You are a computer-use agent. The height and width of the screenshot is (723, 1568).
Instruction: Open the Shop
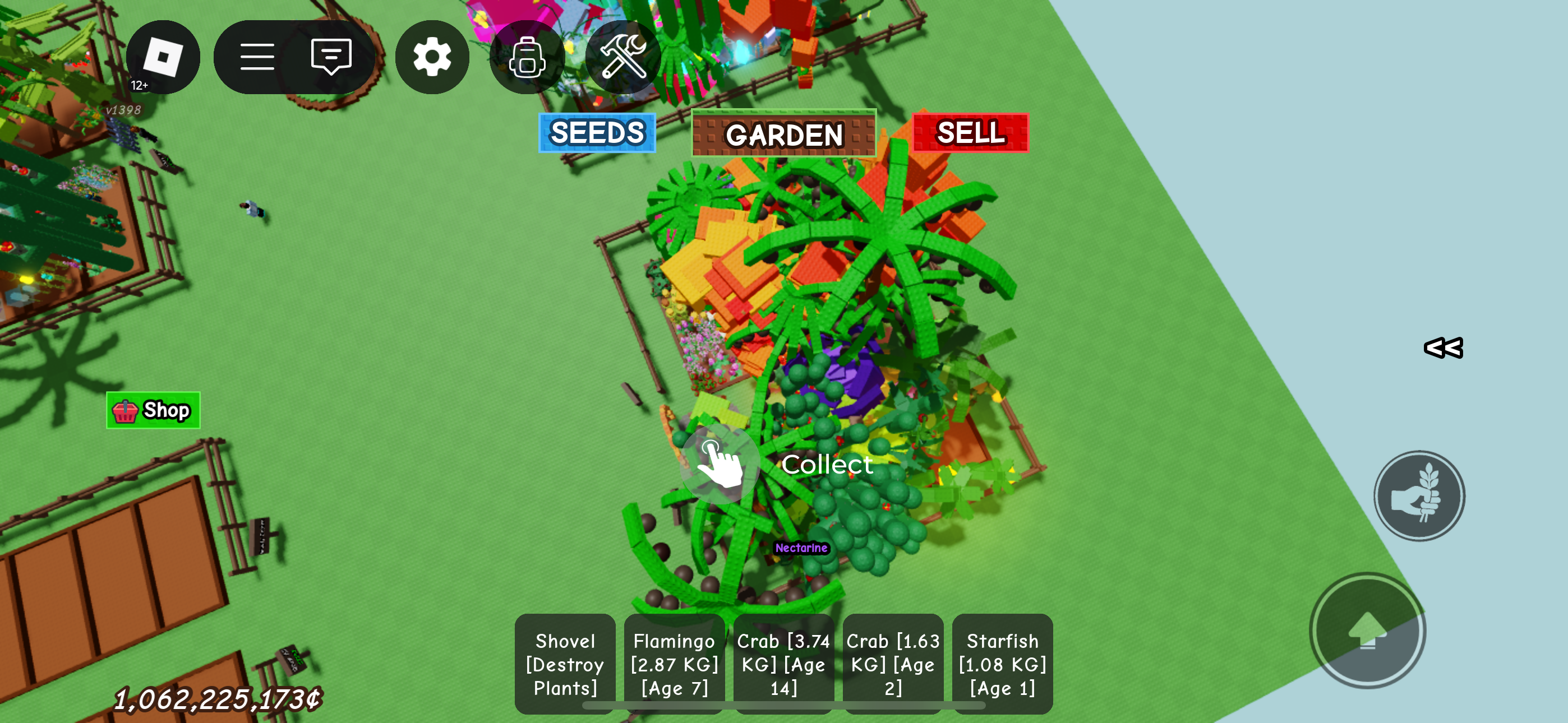(154, 410)
